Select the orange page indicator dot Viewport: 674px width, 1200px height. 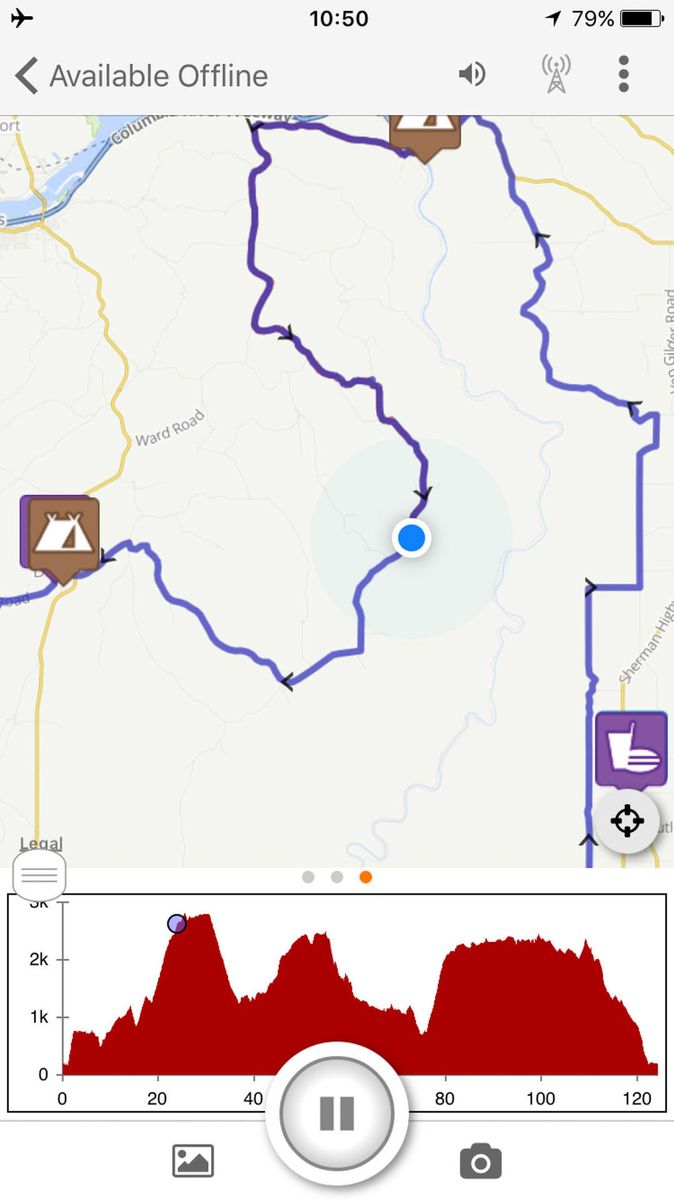click(366, 877)
